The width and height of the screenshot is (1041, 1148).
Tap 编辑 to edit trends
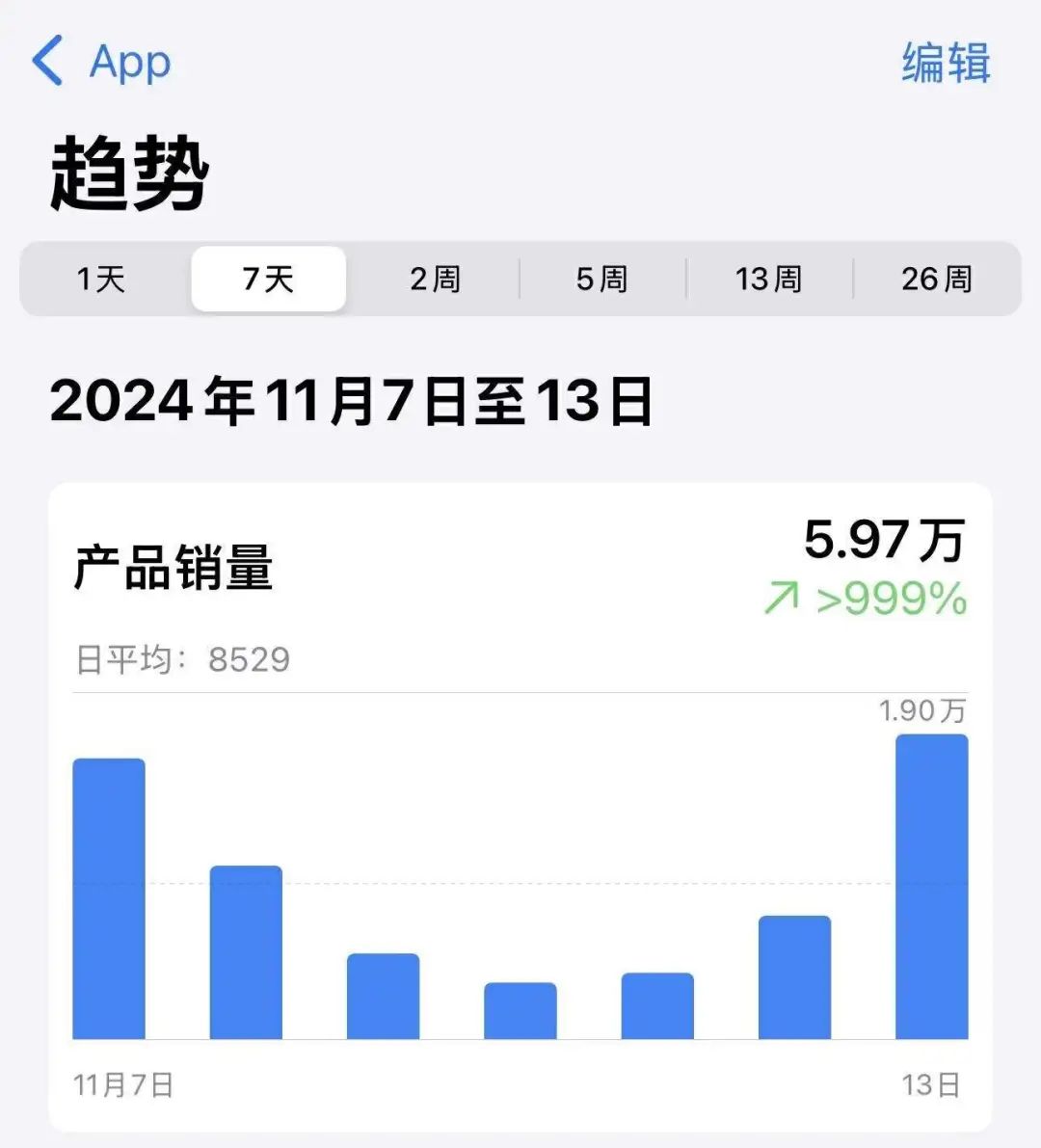[x=946, y=64]
